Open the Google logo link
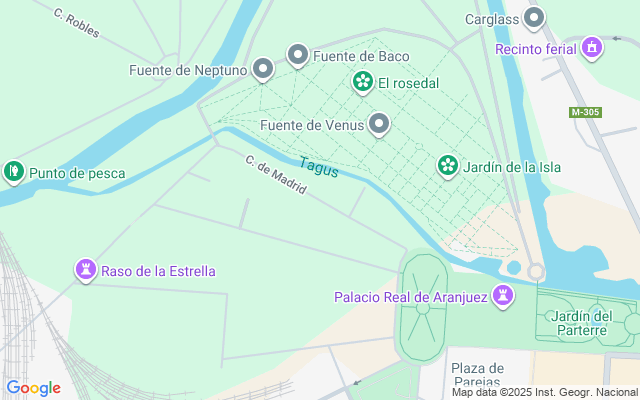The height and width of the screenshot is (400, 640). (x=33, y=388)
